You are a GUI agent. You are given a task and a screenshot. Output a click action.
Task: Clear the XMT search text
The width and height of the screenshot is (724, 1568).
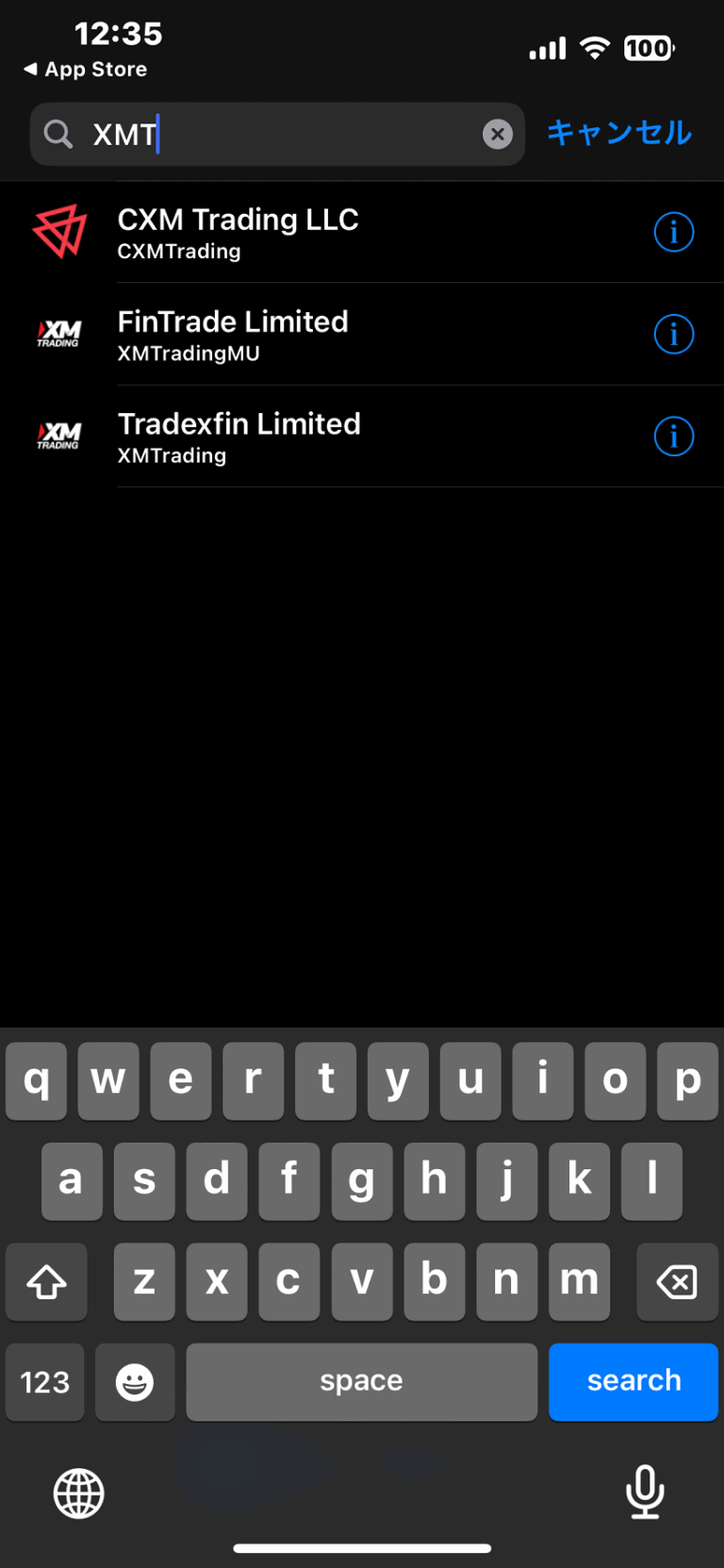(498, 134)
